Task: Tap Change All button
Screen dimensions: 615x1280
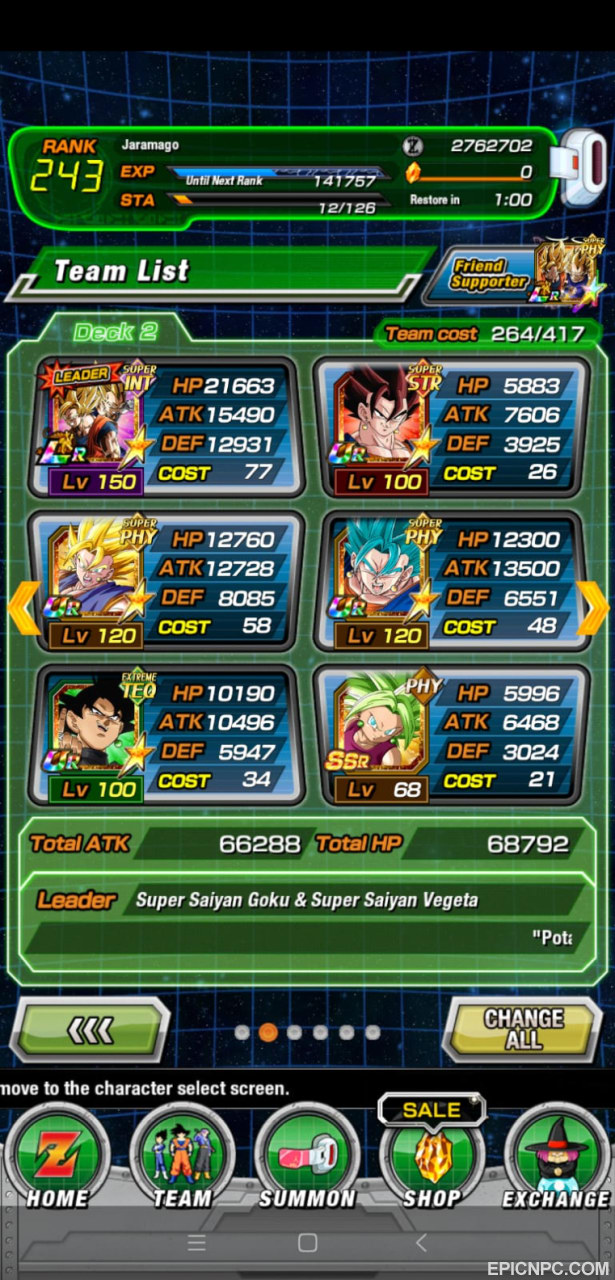Action: tap(524, 1029)
